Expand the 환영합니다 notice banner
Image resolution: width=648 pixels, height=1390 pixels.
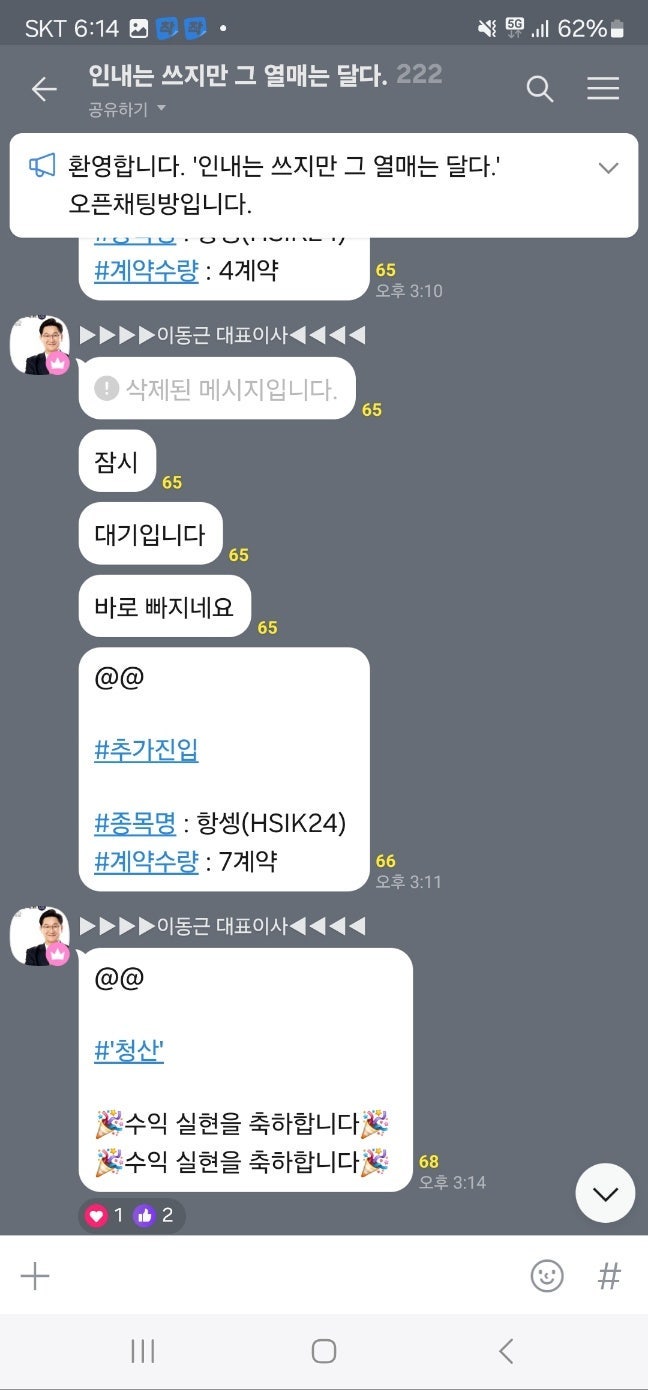pos(608,168)
